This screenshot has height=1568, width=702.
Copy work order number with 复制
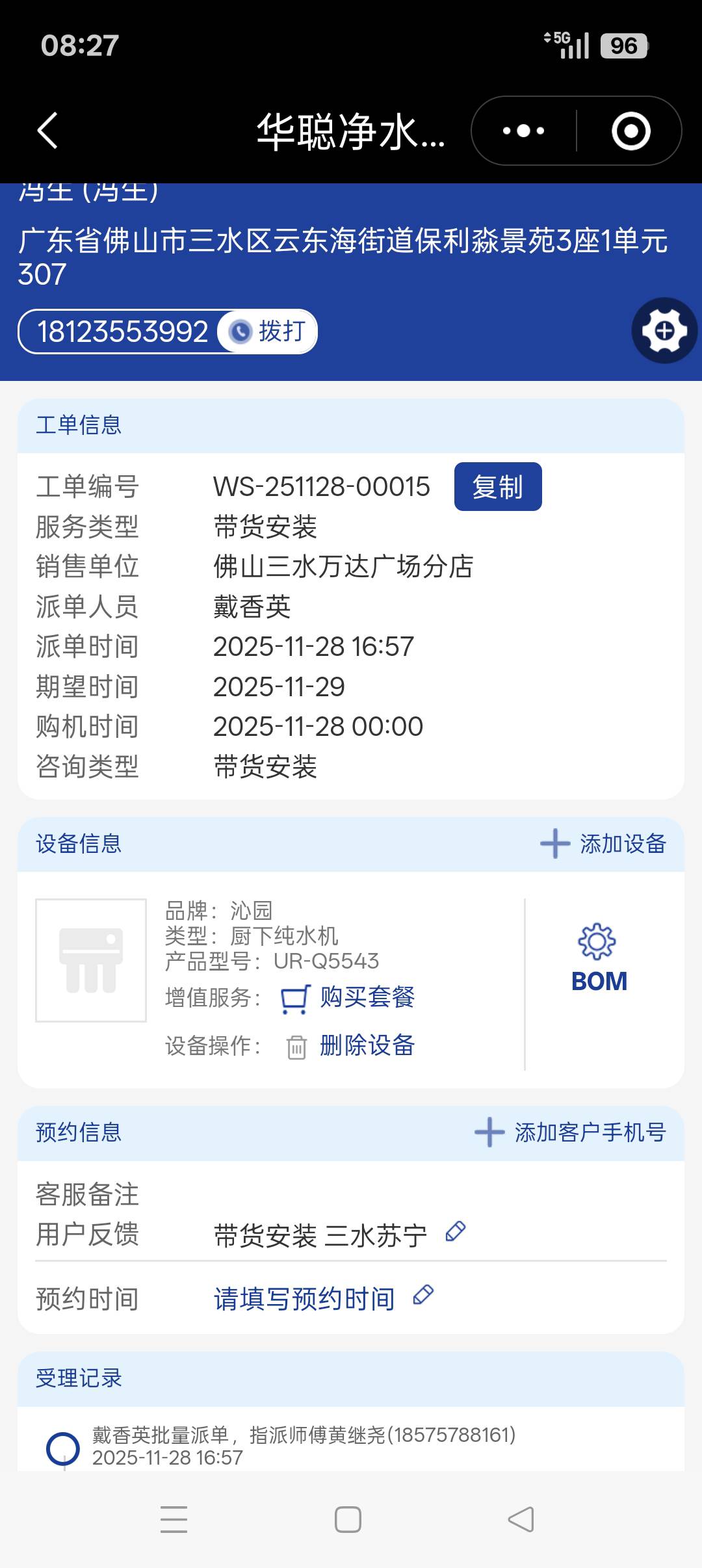point(497,487)
